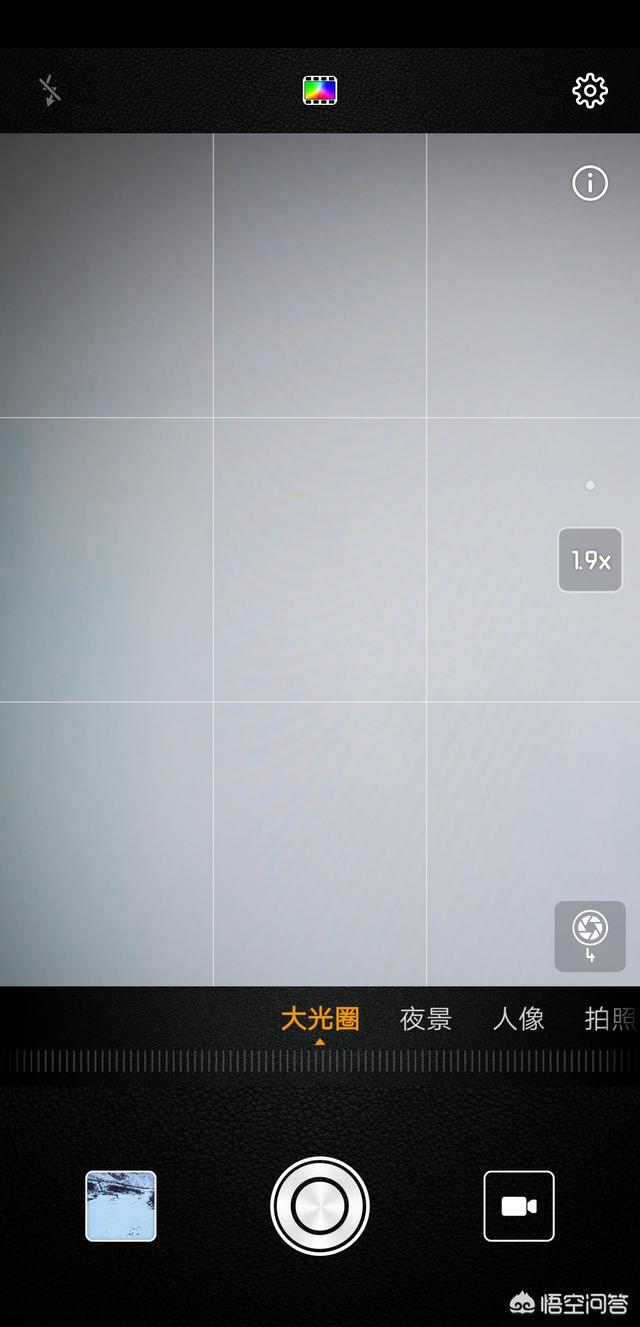Take a photo with the shutter button

pyautogui.click(x=320, y=1206)
